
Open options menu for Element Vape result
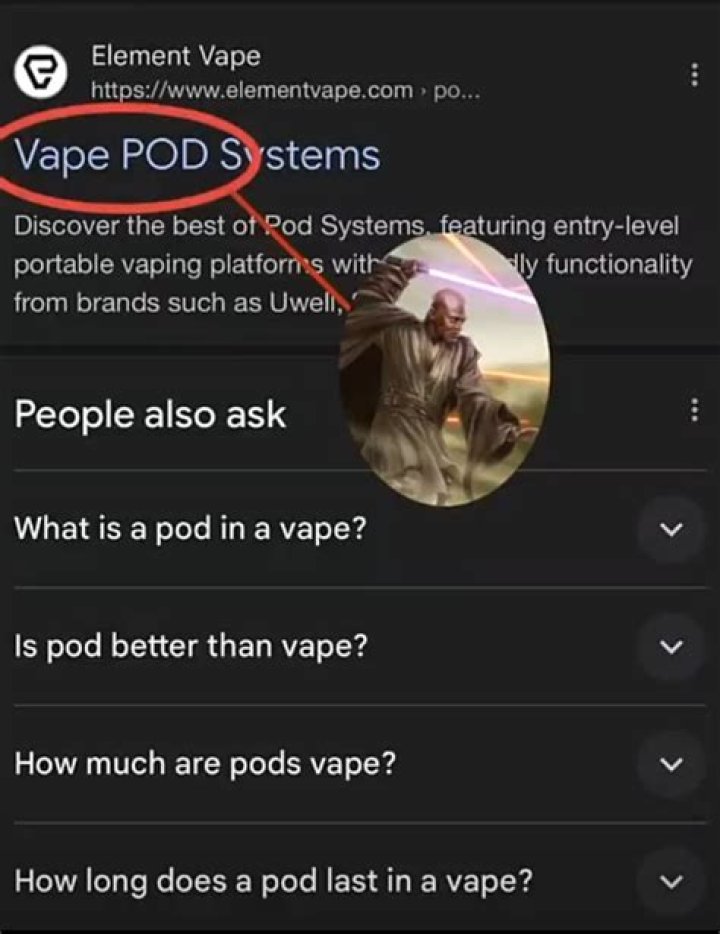coord(694,75)
